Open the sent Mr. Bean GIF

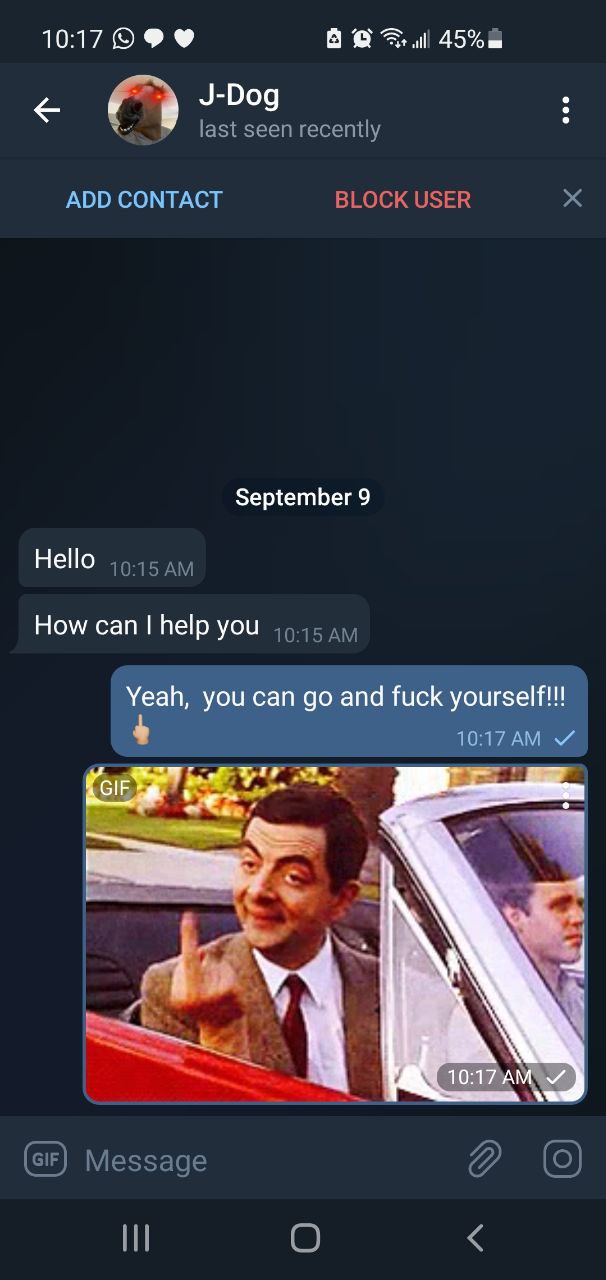point(335,934)
